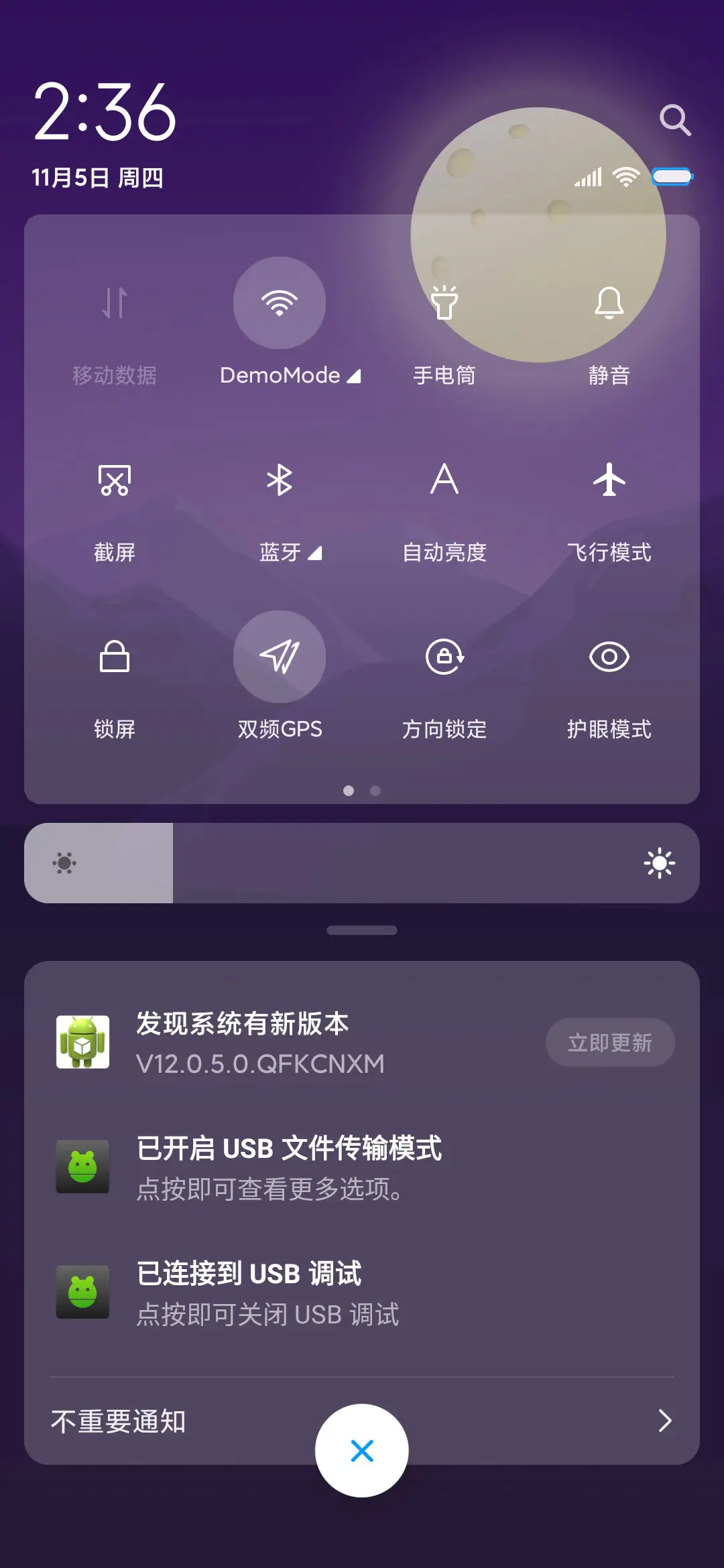This screenshot has width=724, height=1568.
Task: Tap the Android system update icon
Action: coord(82,1043)
